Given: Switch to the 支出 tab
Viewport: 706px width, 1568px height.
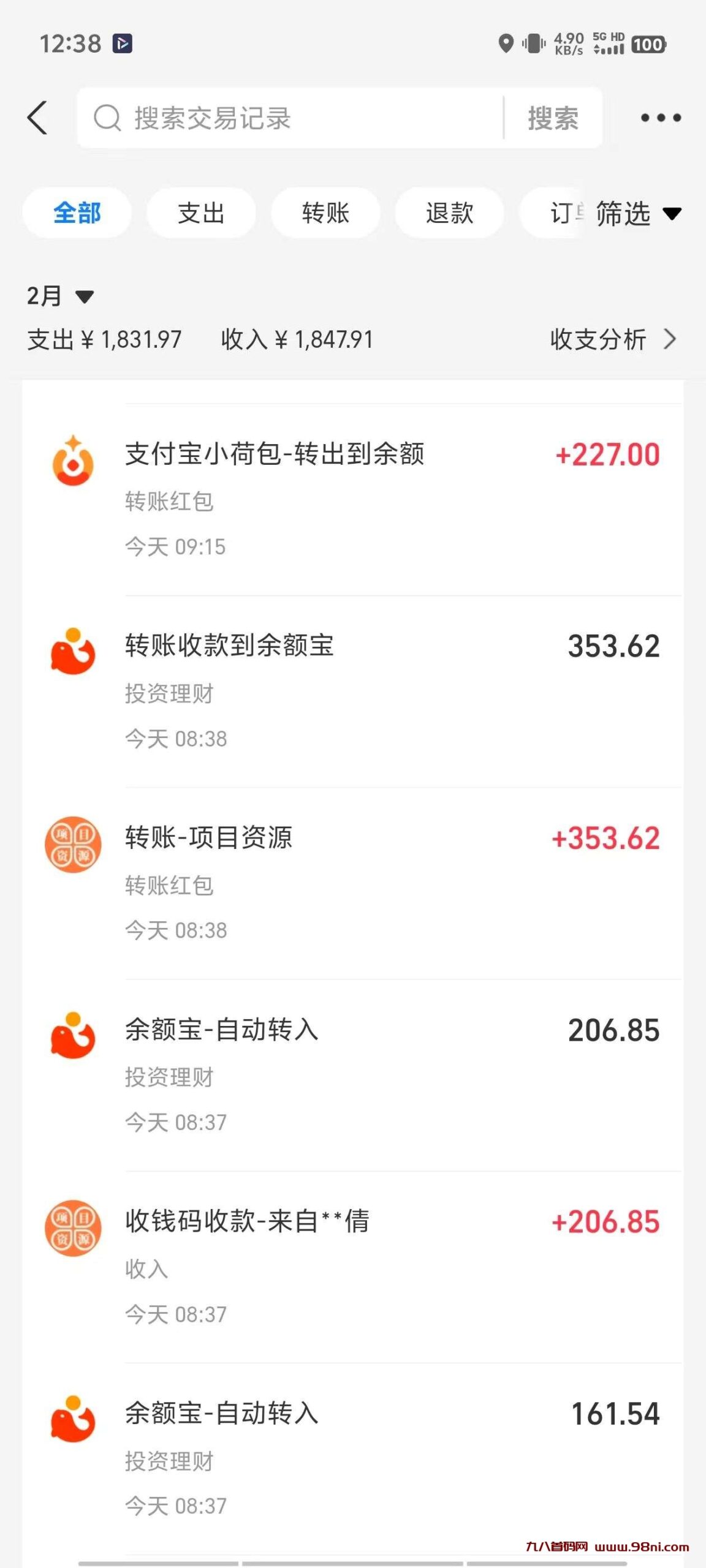Looking at the screenshot, I should tap(201, 213).
